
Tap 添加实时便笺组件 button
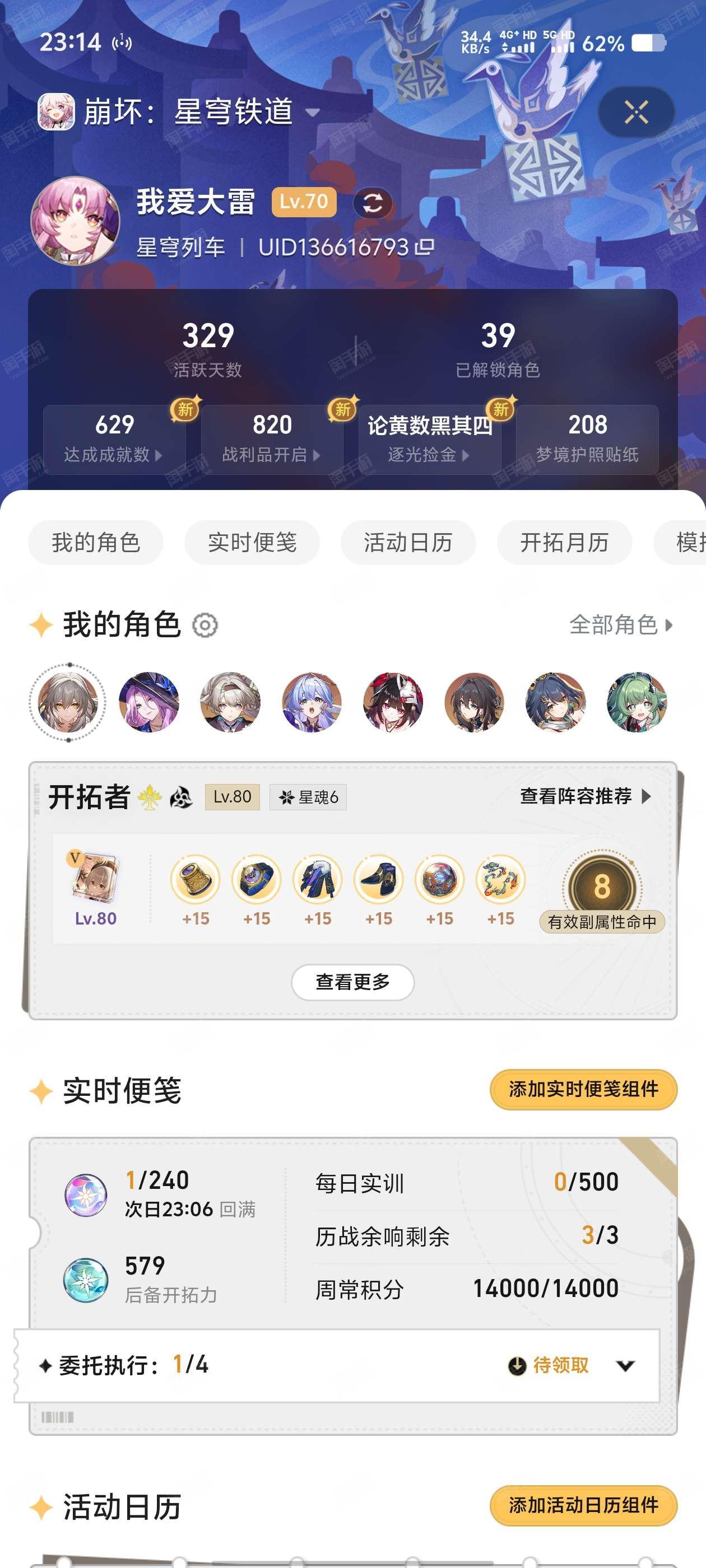tap(583, 1090)
